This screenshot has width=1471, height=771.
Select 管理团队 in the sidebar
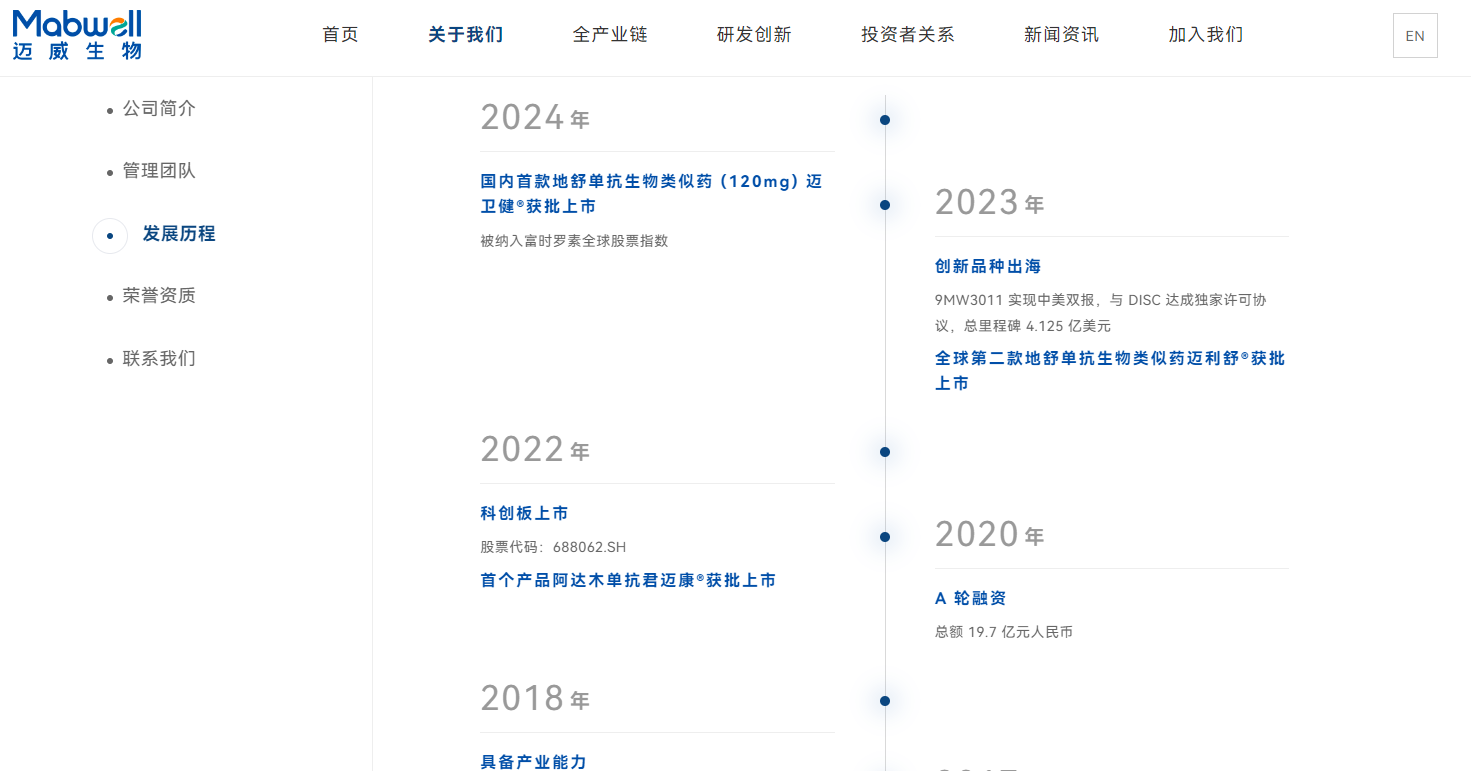pyautogui.click(x=159, y=171)
